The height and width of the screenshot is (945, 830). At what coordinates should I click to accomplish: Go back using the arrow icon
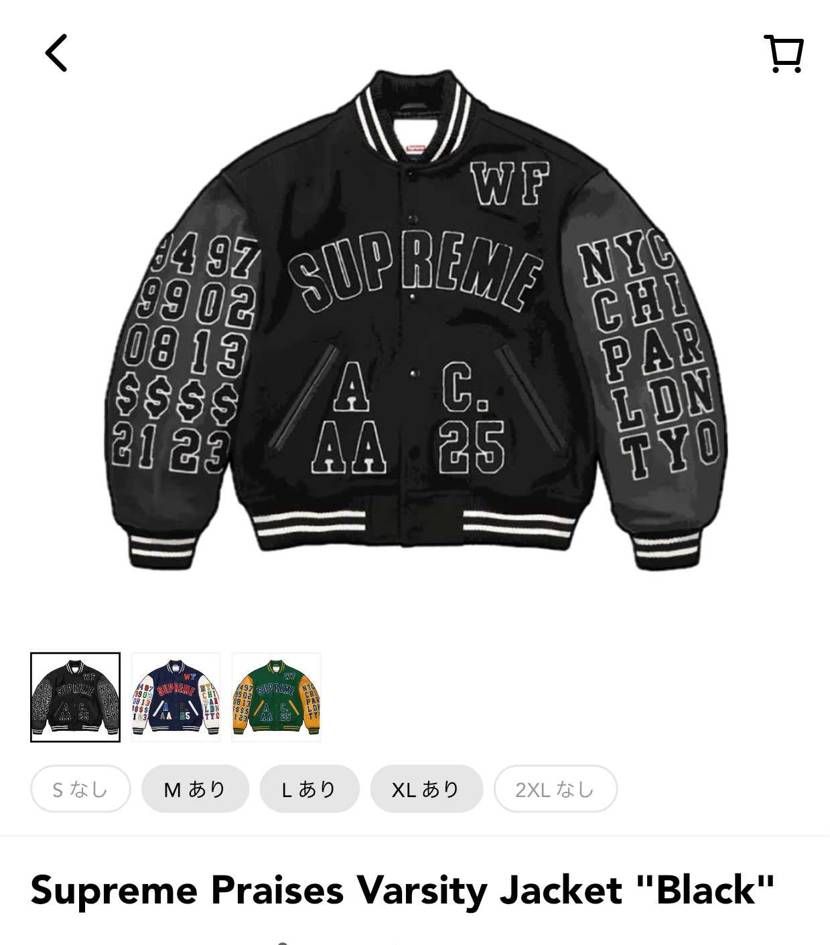pyautogui.click(x=56, y=53)
